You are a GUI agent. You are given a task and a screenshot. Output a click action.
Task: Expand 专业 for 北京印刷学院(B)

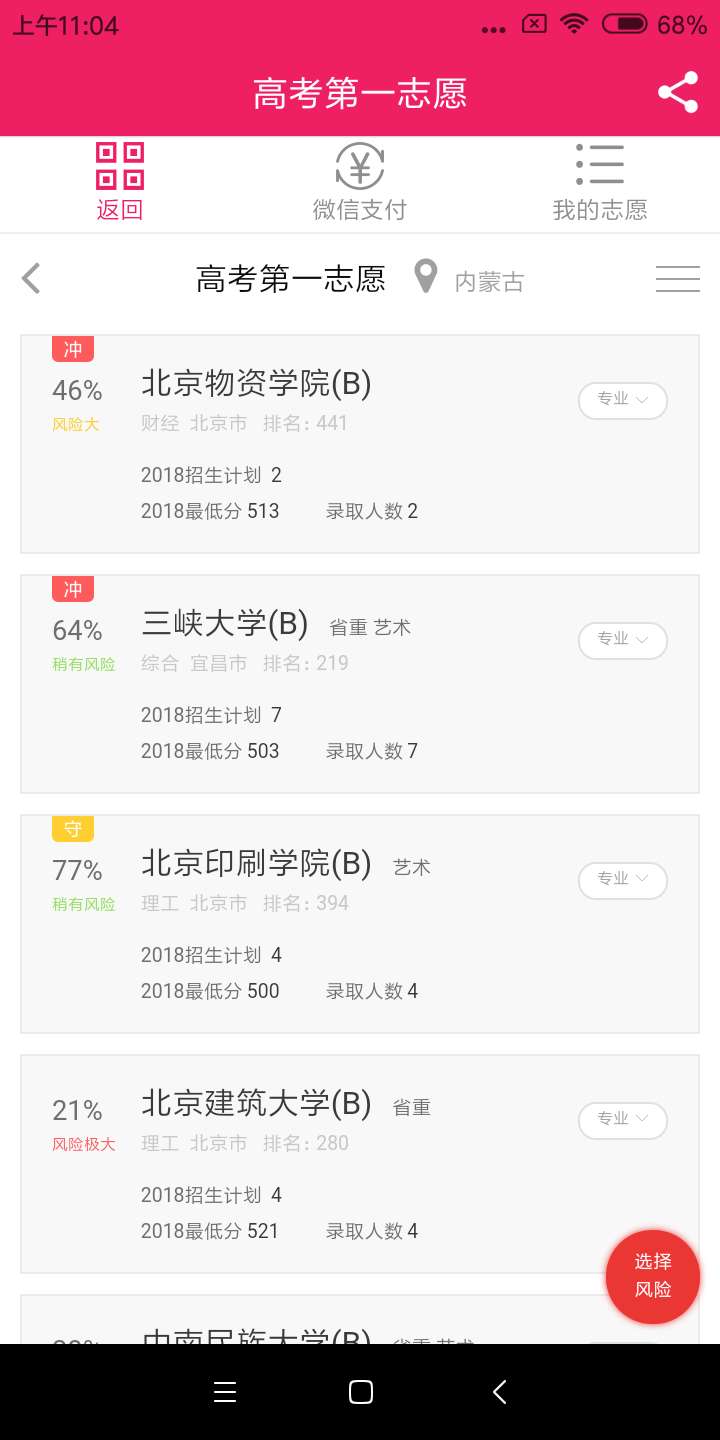(x=622, y=880)
